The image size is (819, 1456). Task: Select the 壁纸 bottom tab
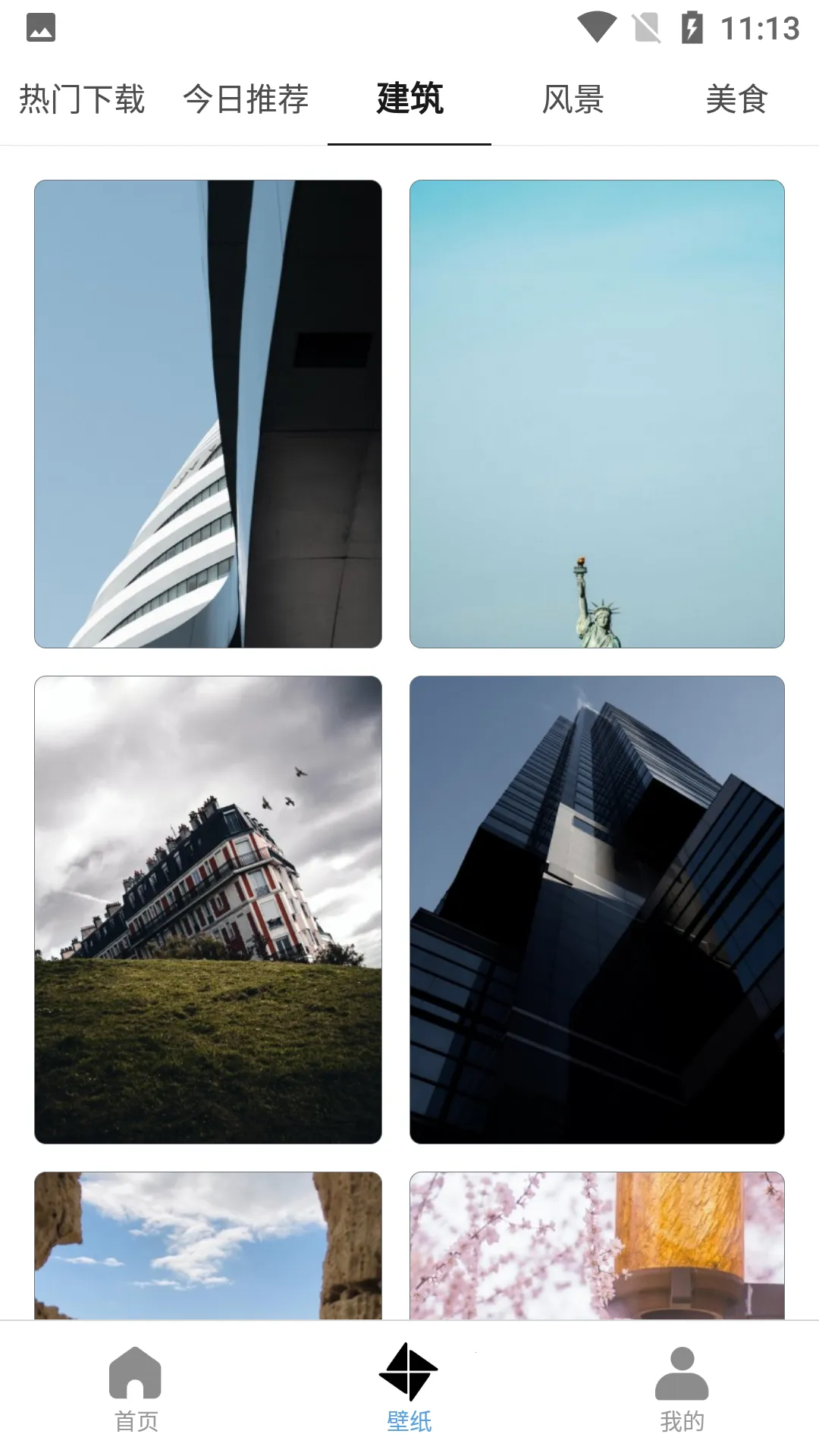409,1389
